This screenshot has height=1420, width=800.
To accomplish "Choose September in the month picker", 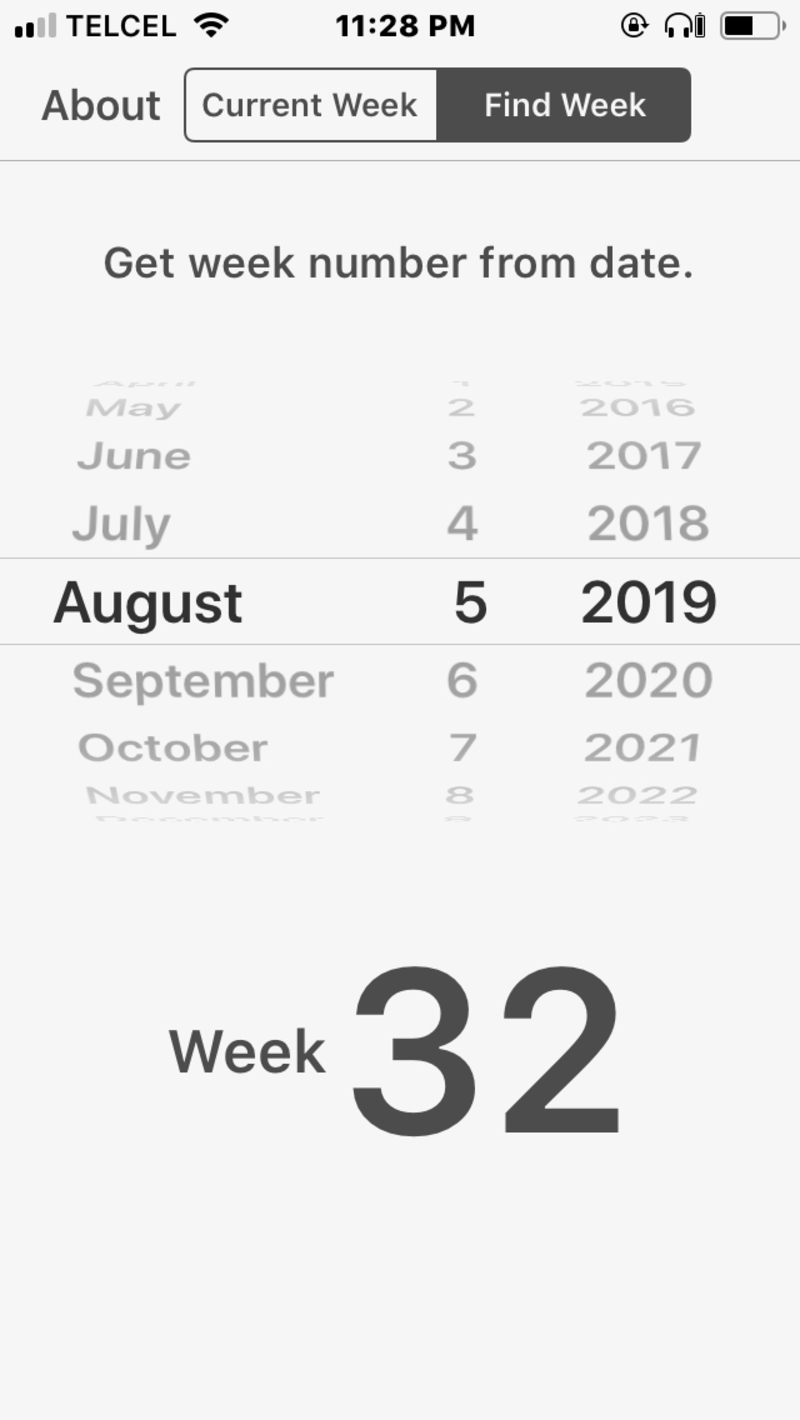I will (203, 681).
